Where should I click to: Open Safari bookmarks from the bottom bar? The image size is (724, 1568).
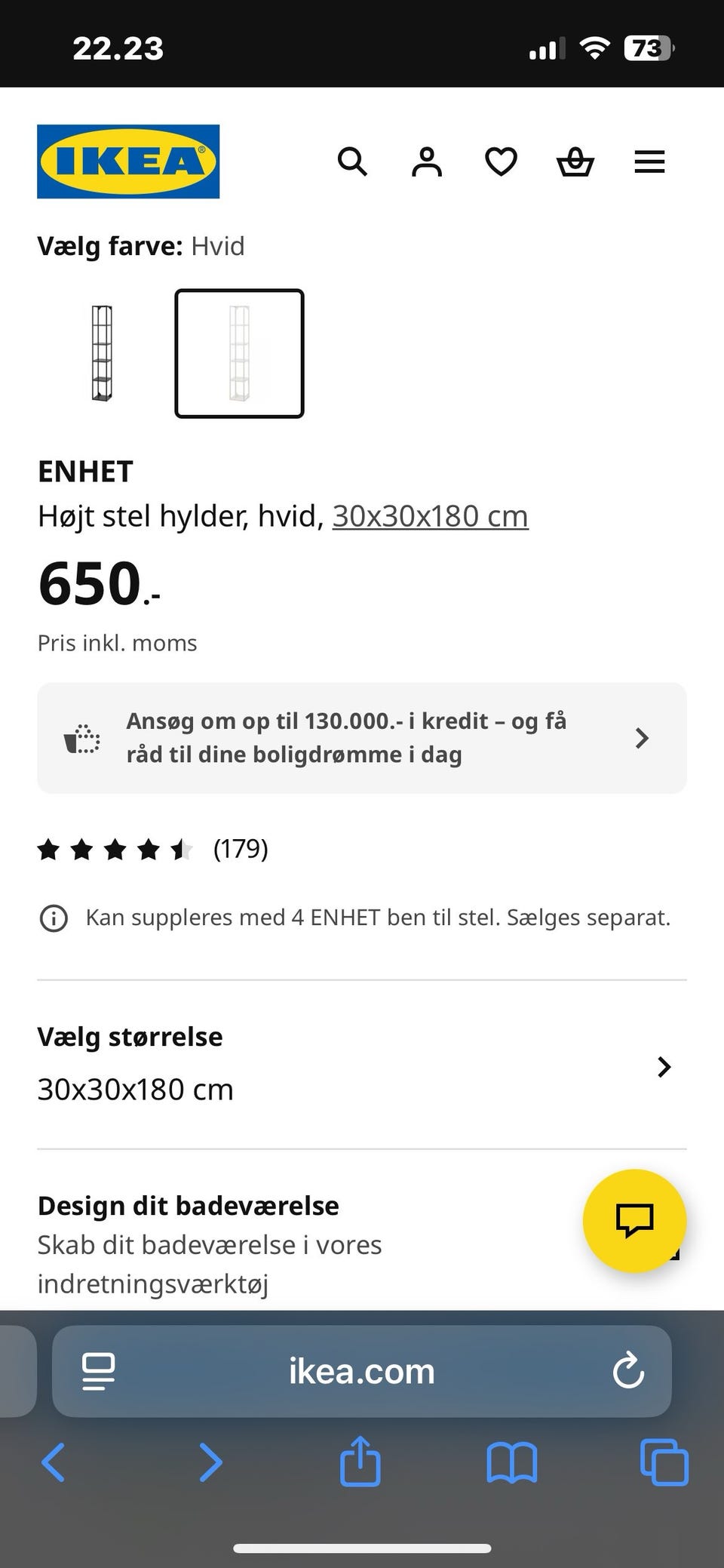pyautogui.click(x=512, y=1462)
